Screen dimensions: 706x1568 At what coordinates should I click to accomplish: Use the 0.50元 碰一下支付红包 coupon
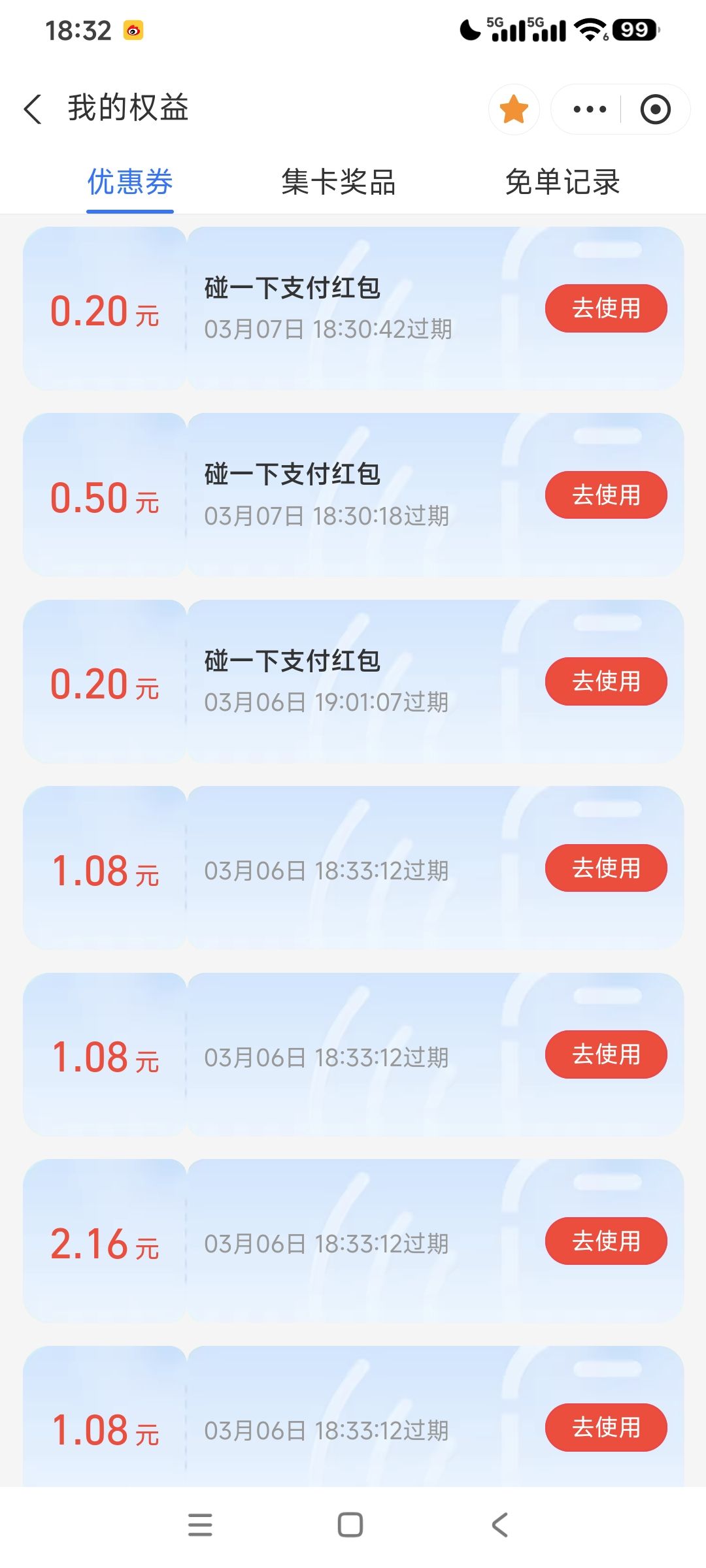[606, 495]
